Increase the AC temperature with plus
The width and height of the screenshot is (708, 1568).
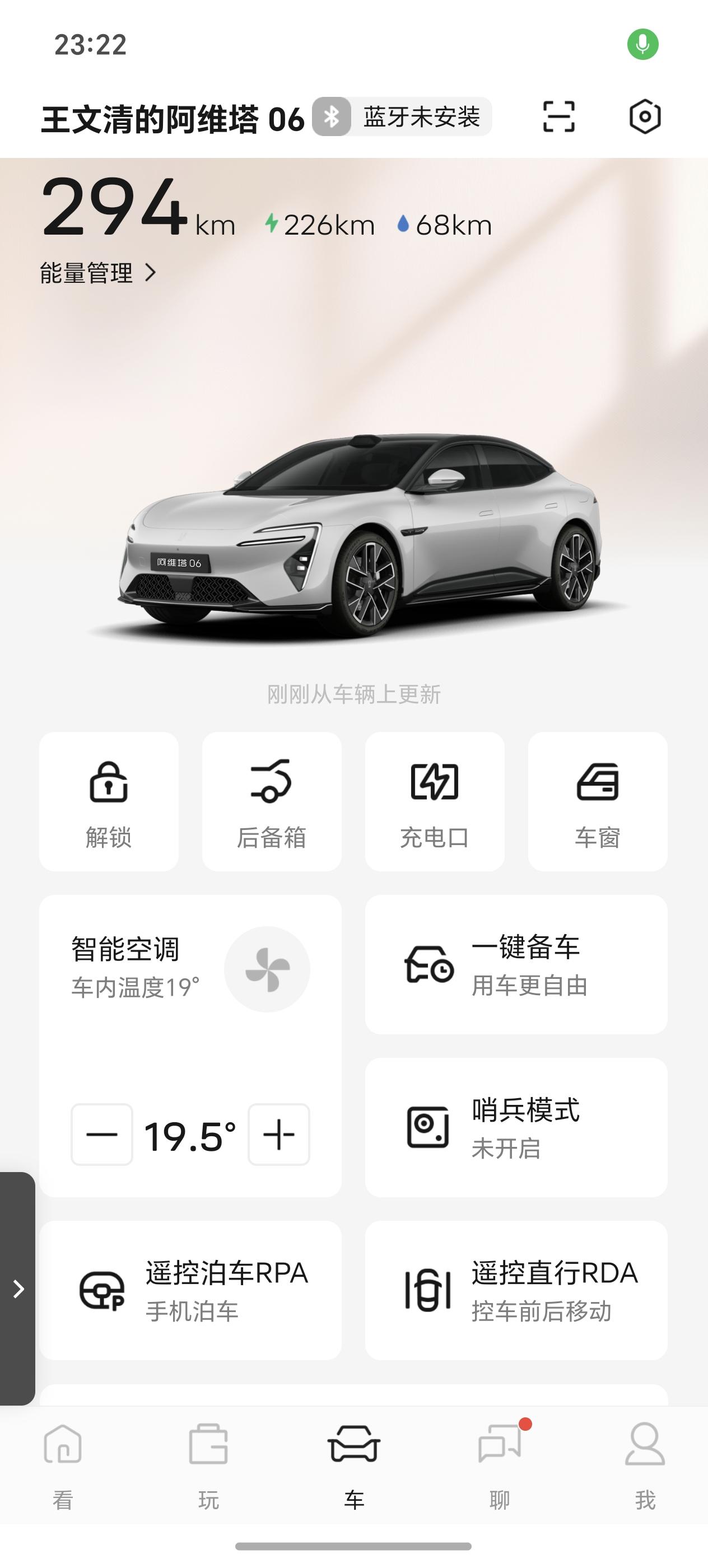[279, 1135]
